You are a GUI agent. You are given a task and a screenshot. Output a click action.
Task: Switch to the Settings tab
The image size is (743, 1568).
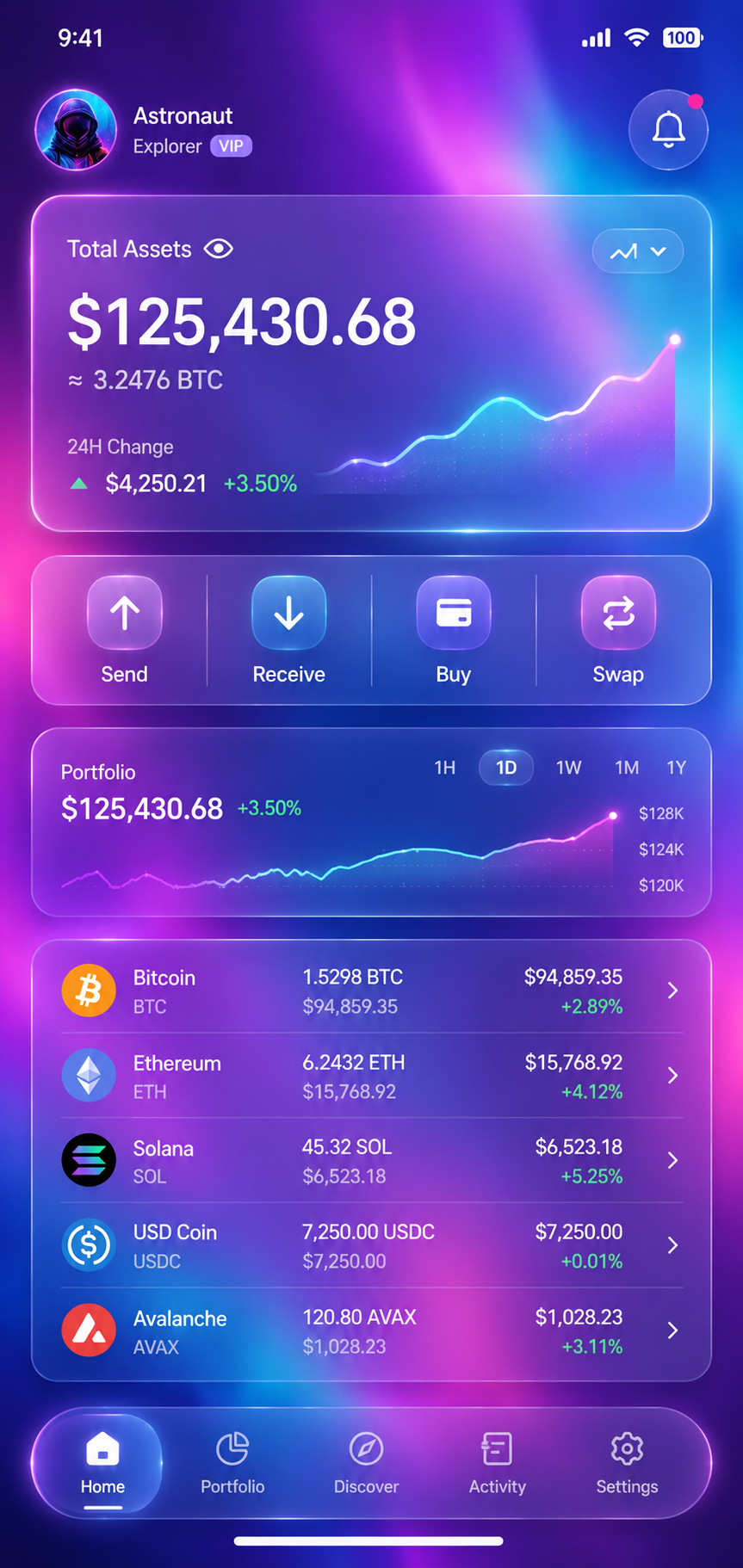pyautogui.click(x=627, y=1463)
